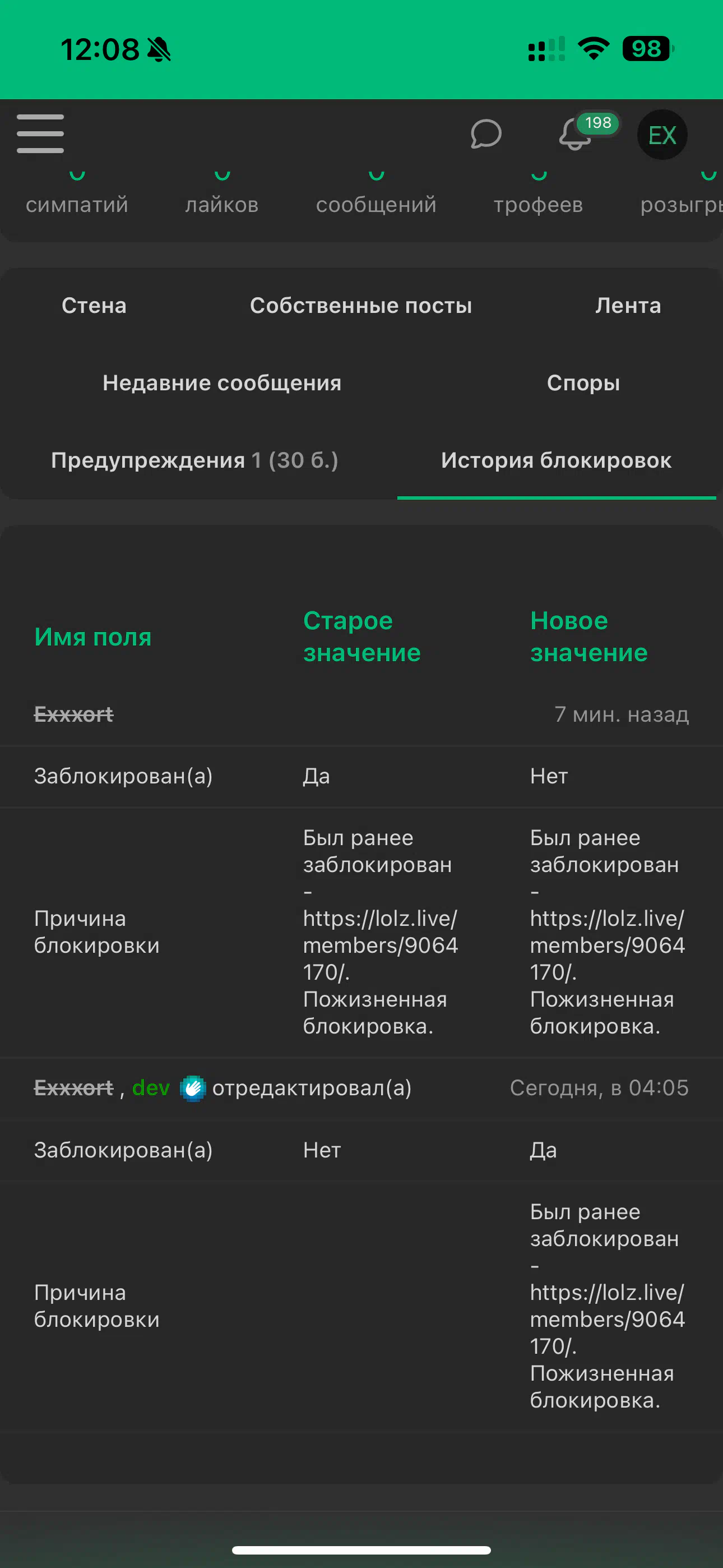Screen dimensions: 723x1568
Task: Select the История блокировок tab
Action: click(556, 460)
